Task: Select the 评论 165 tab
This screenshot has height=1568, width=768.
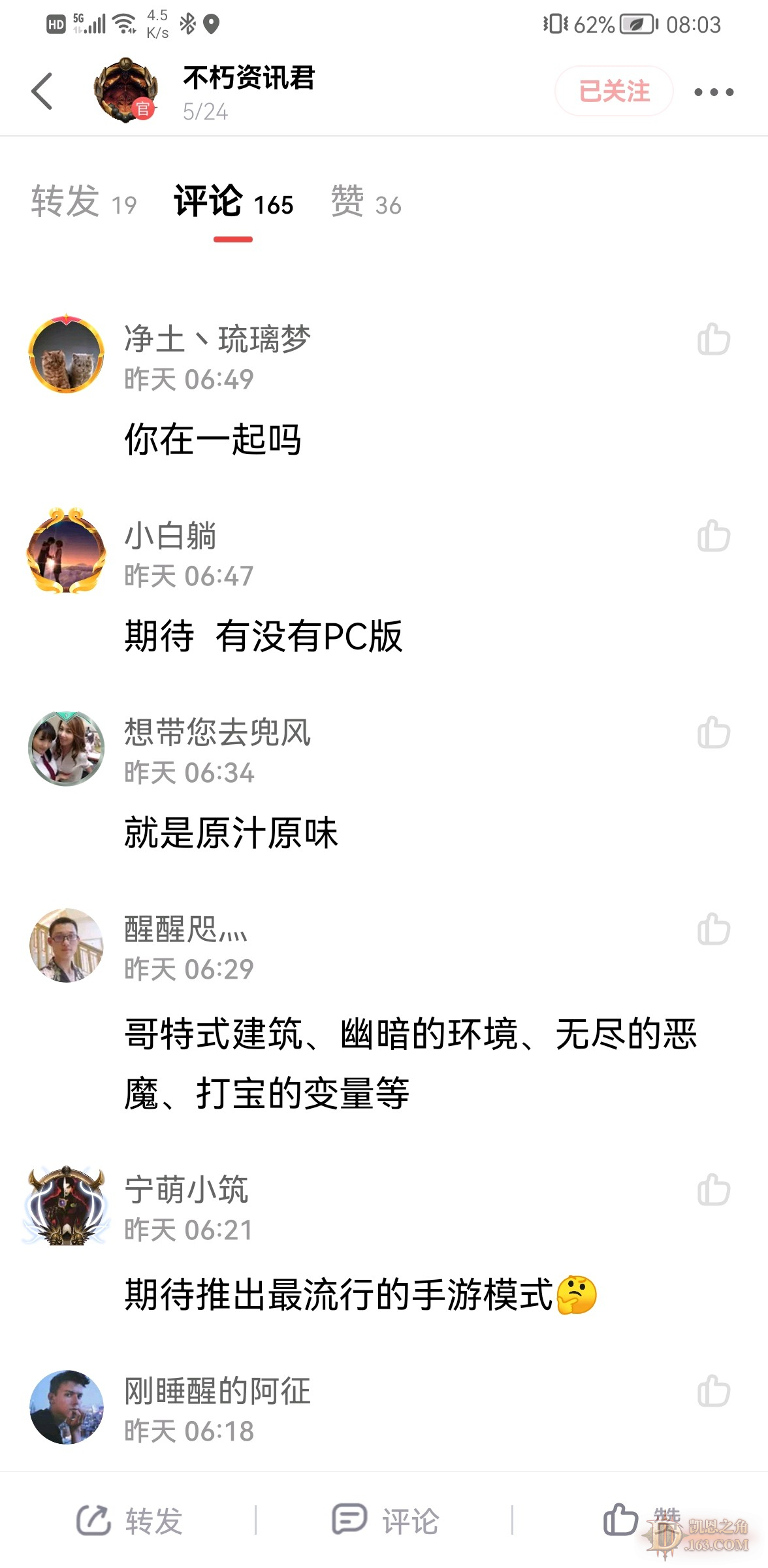Action: pyautogui.click(x=233, y=202)
